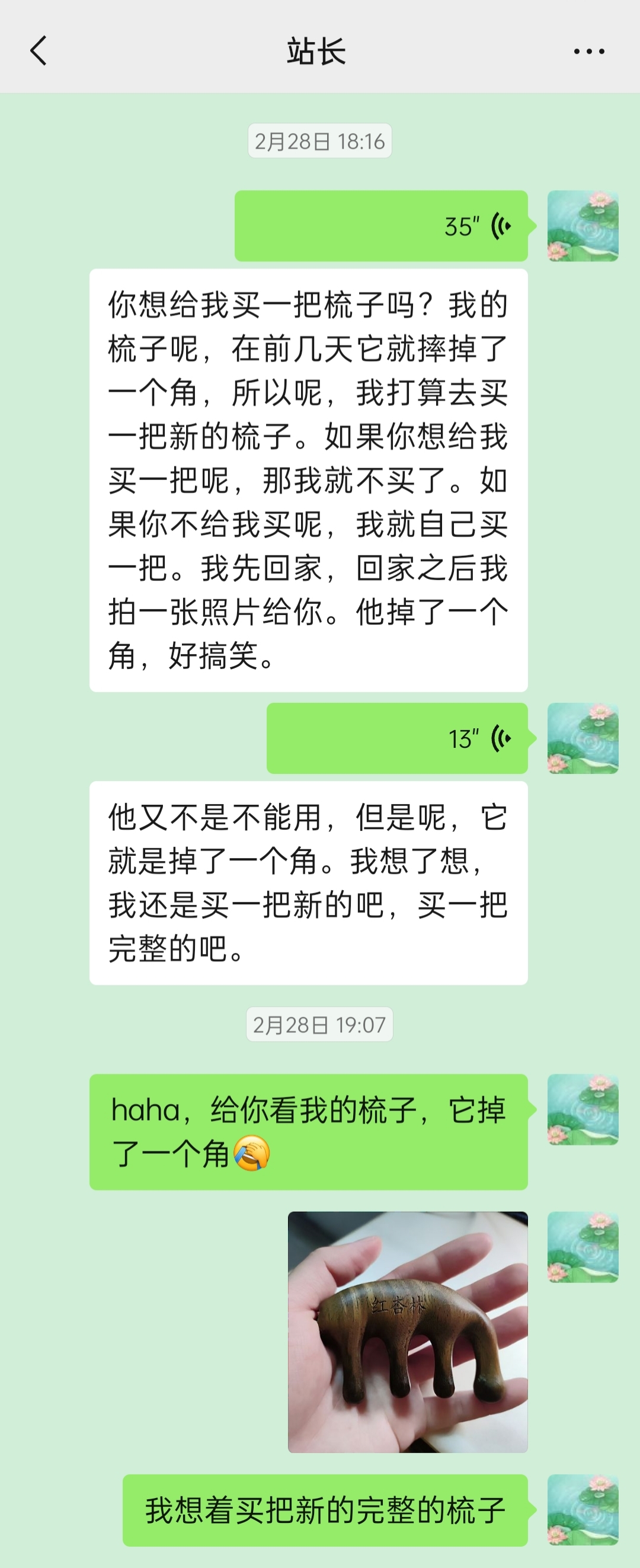Play the 35-second voice message
This screenshot has height=1568, width=640.
tap(381, 226)
